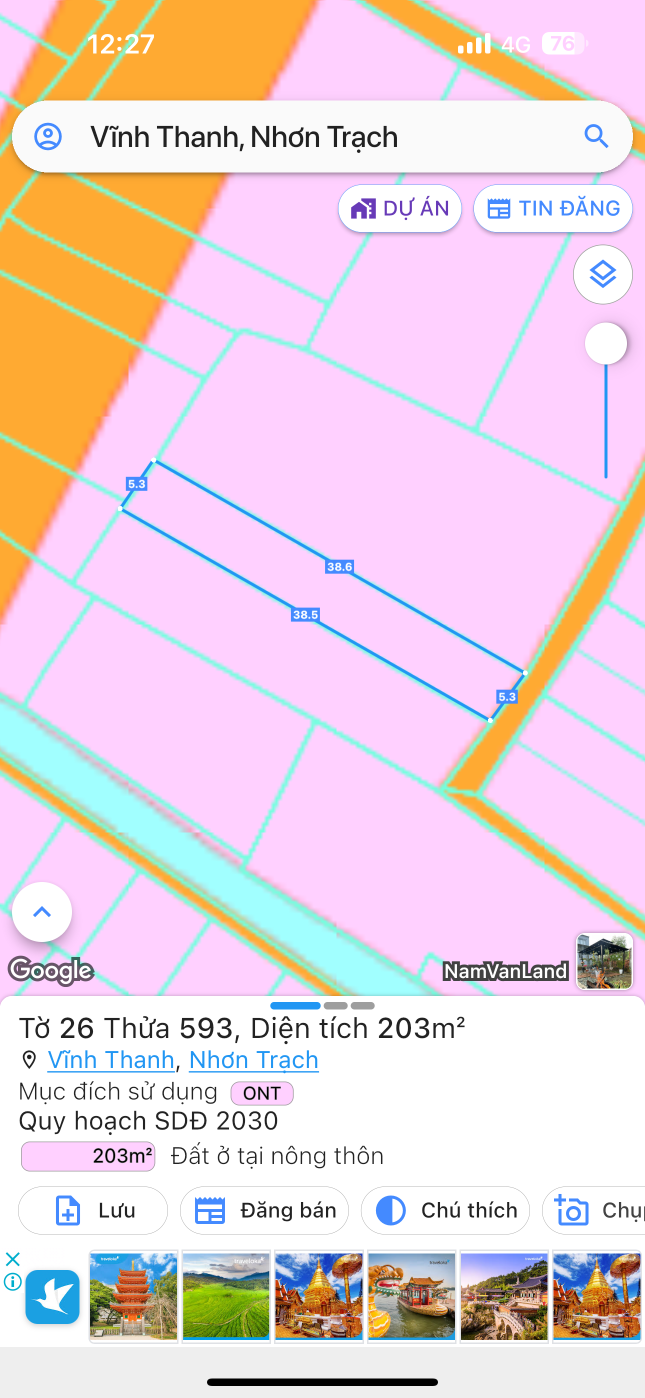Open the ad info icon
This screenshot has height=1398, width=645.
(12, 1281)
